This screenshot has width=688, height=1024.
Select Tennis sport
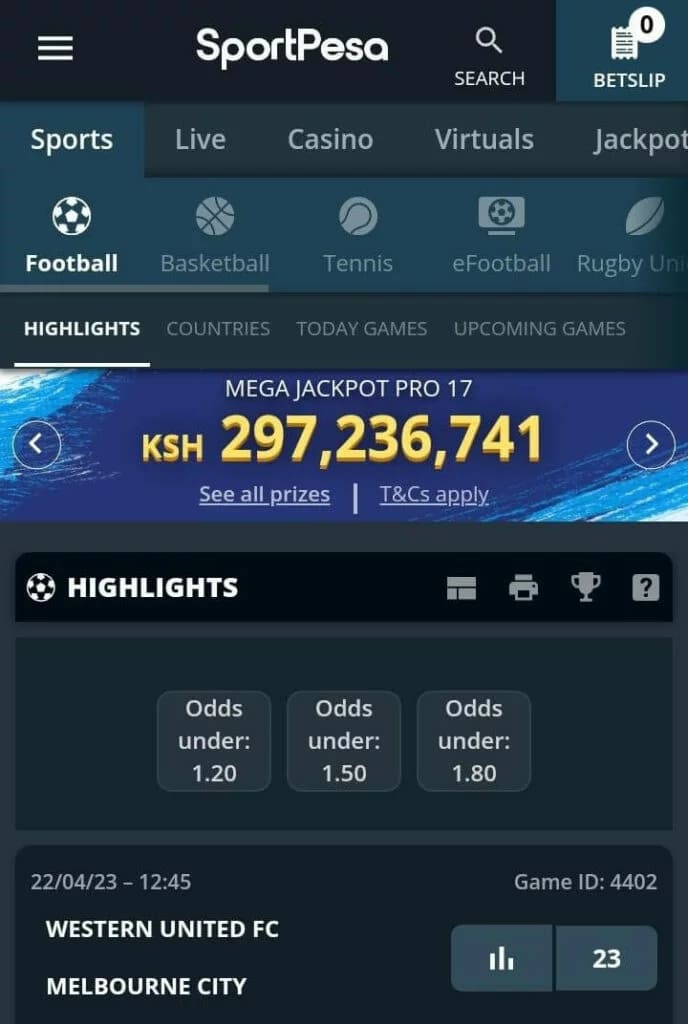pyautogui.click(x=358, y=236)
